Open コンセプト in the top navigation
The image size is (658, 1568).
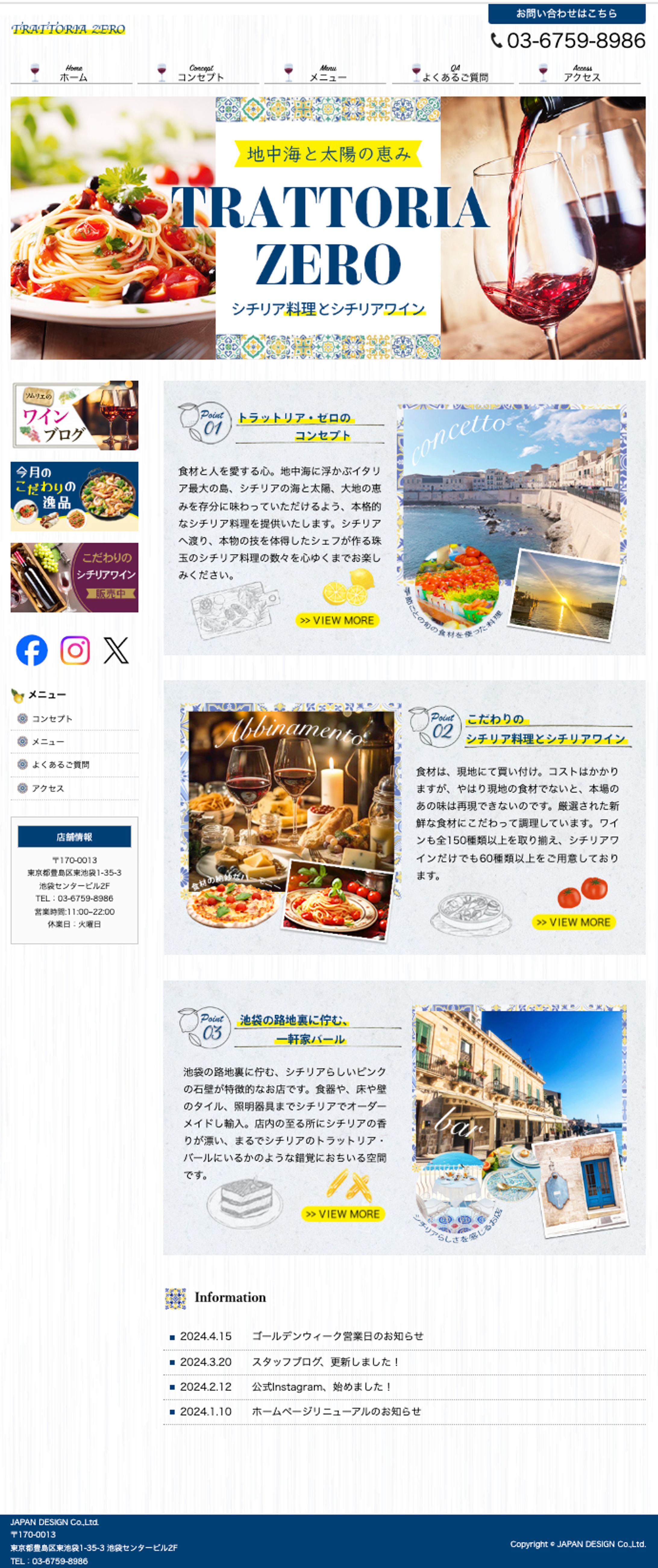(x=200, y=74)
